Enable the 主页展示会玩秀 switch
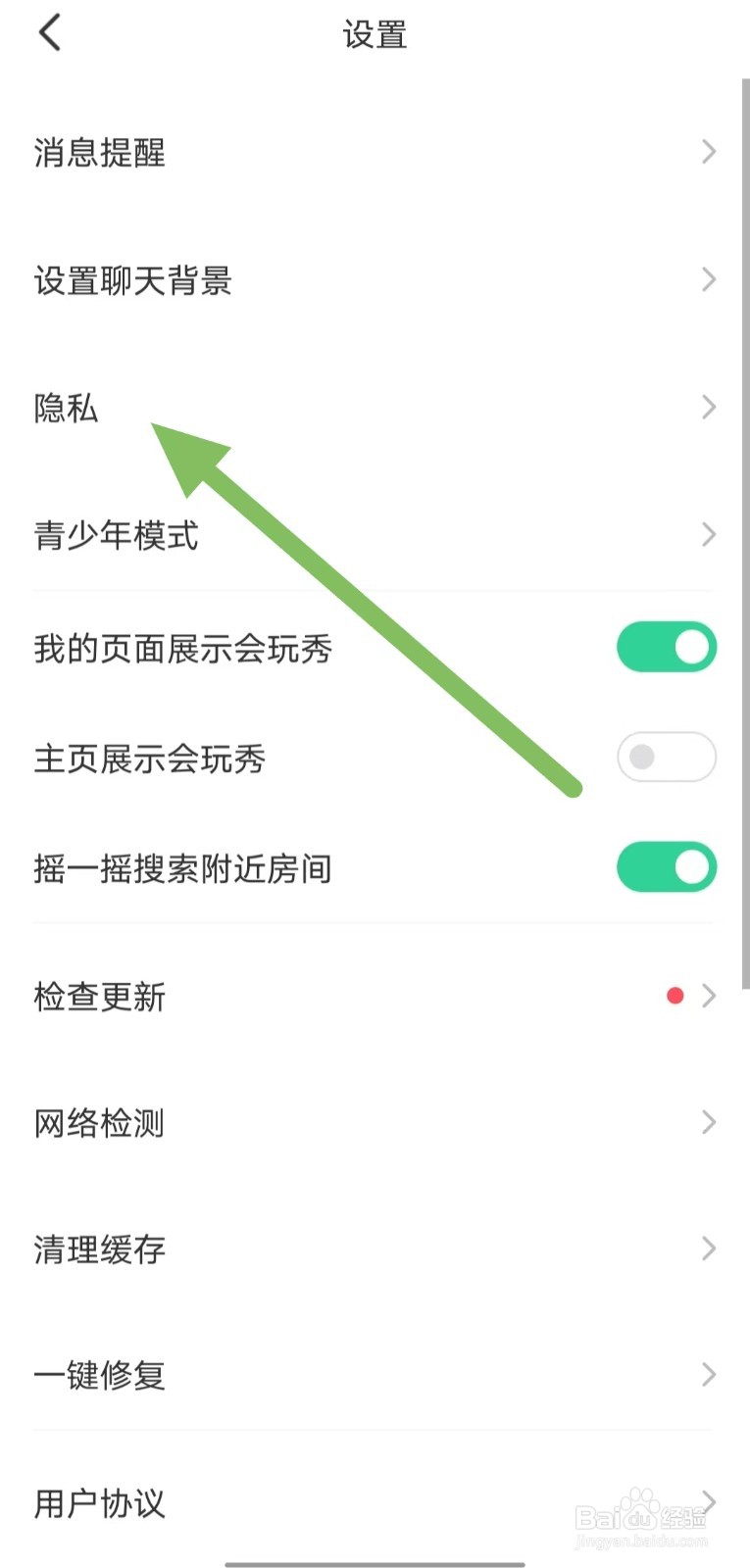 (x=667, y=757)
